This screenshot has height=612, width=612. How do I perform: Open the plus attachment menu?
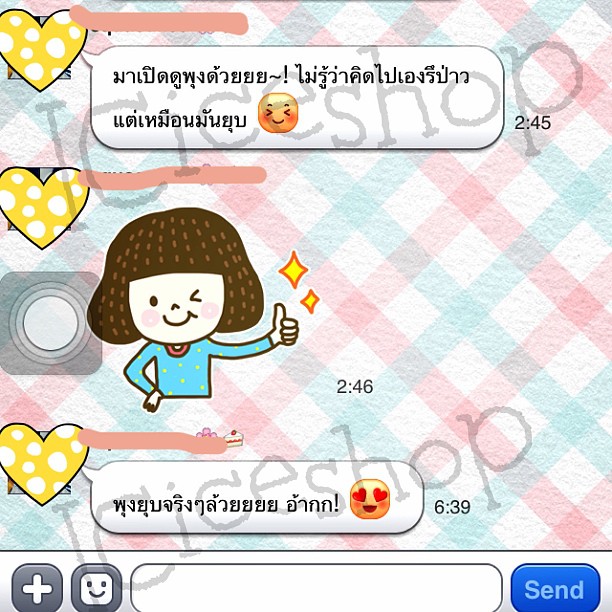point(37,588)
